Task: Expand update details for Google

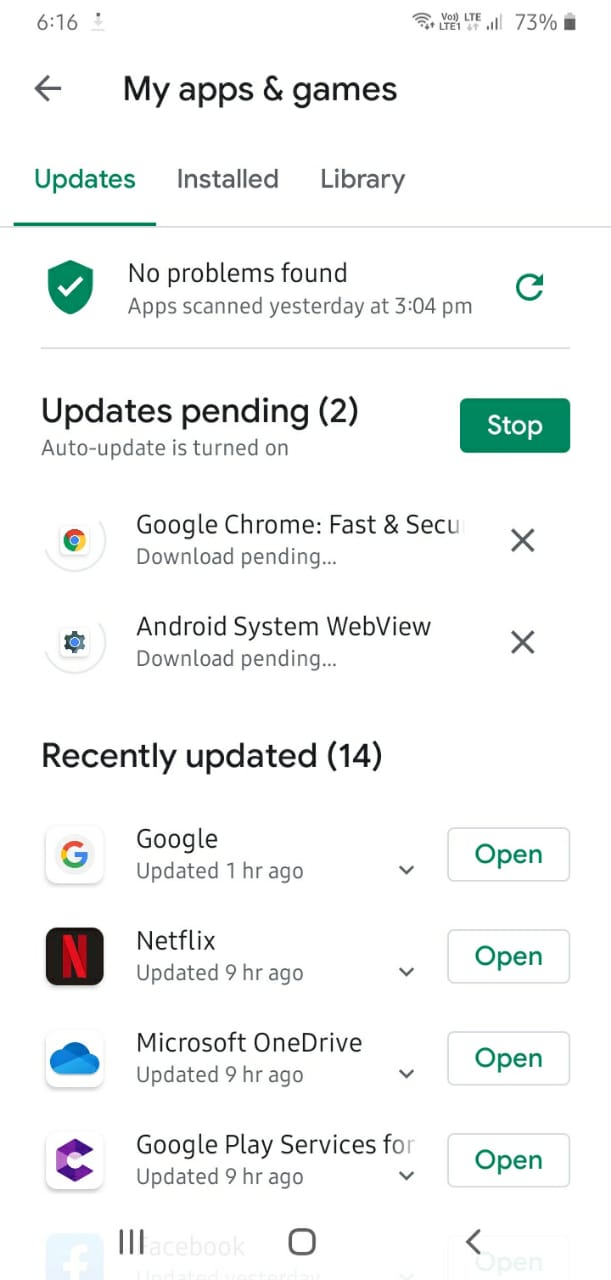Action: 406,870
